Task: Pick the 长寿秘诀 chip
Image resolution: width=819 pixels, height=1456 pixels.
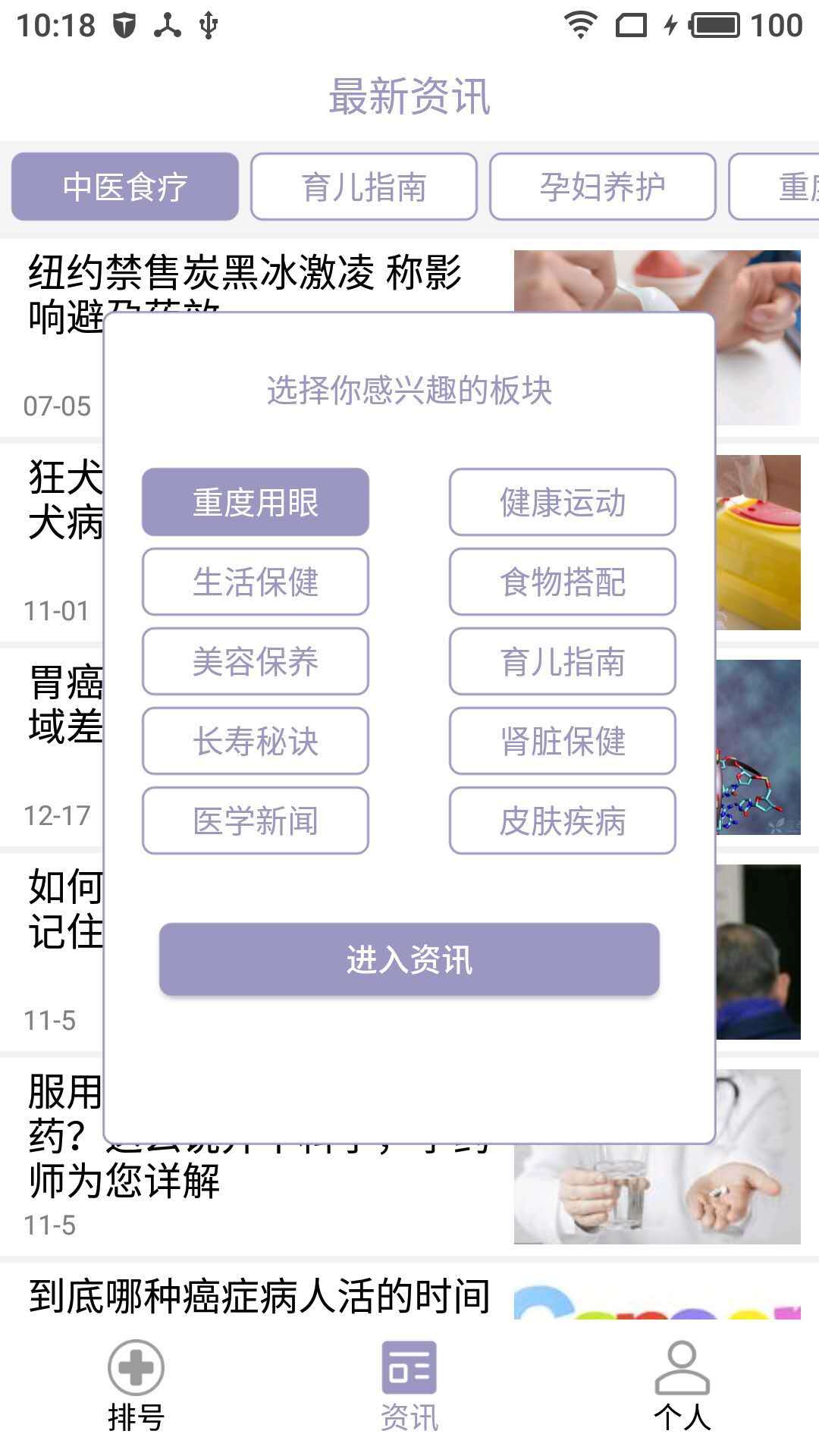Action: (x=256, y=741)
